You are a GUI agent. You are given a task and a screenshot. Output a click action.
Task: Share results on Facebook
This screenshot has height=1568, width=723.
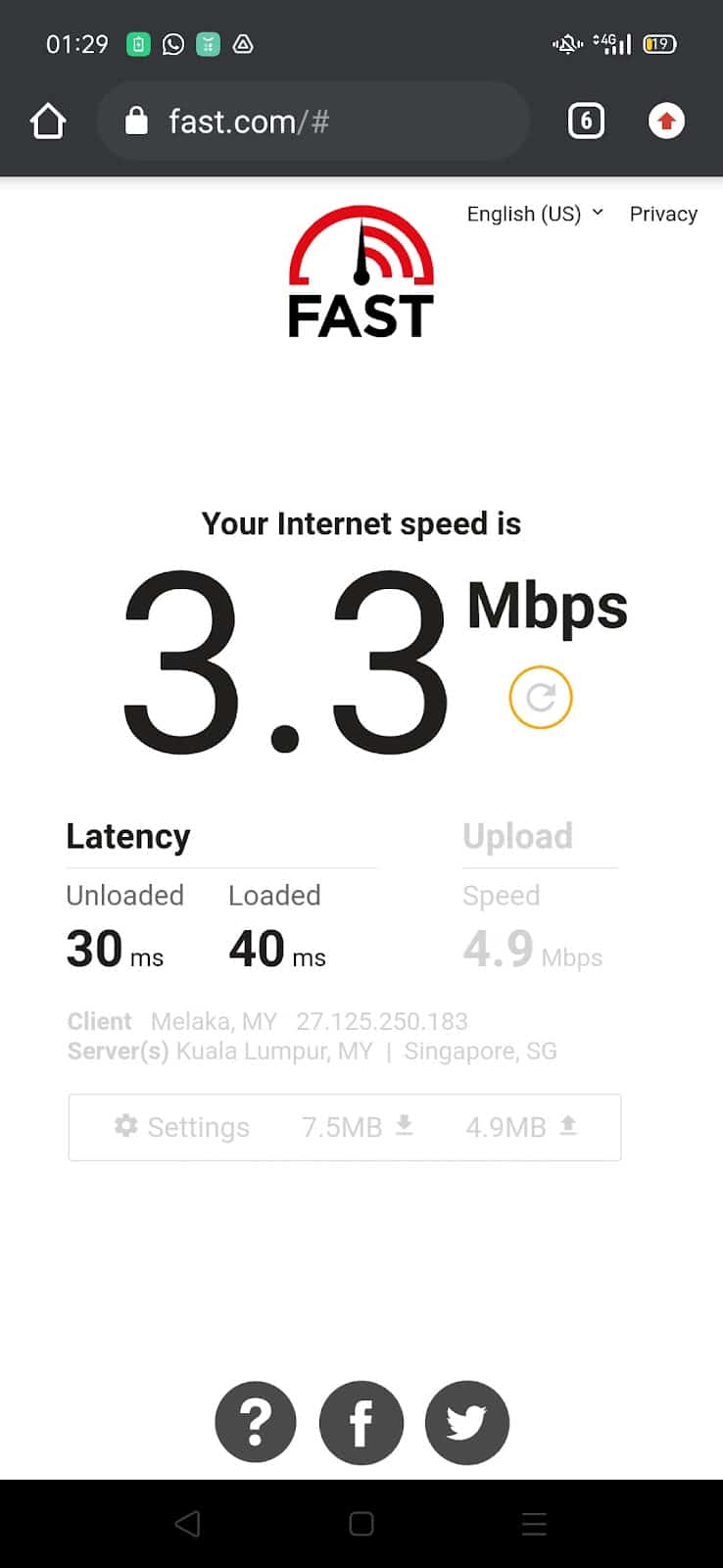click(x=361, y=1423)
